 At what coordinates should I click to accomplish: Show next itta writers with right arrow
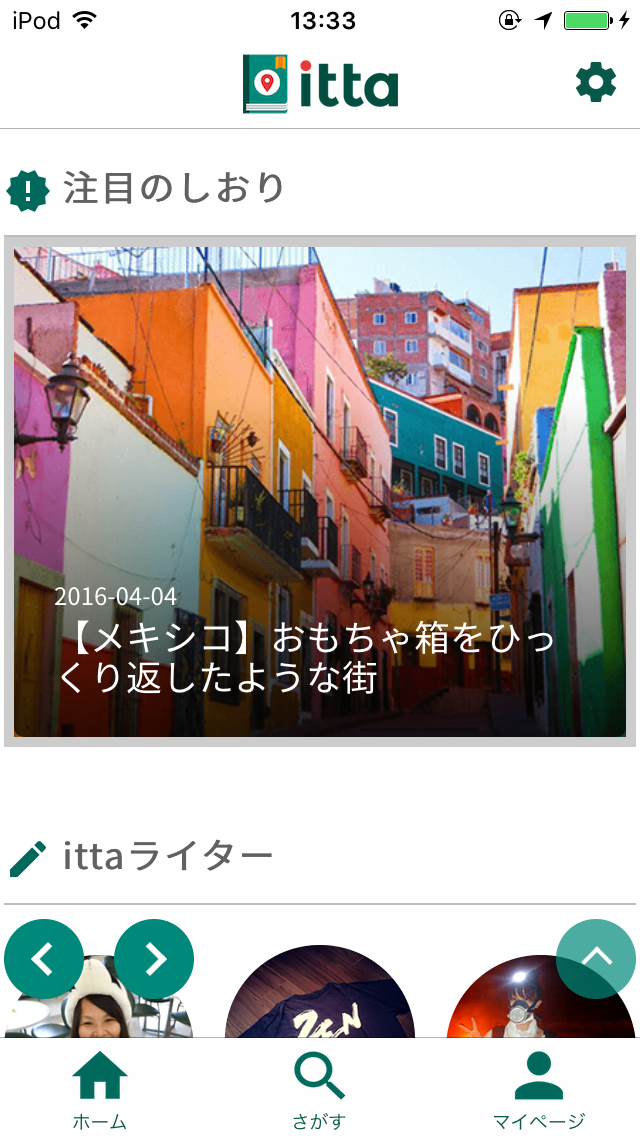pyautogui.click(x=154, y=960)
